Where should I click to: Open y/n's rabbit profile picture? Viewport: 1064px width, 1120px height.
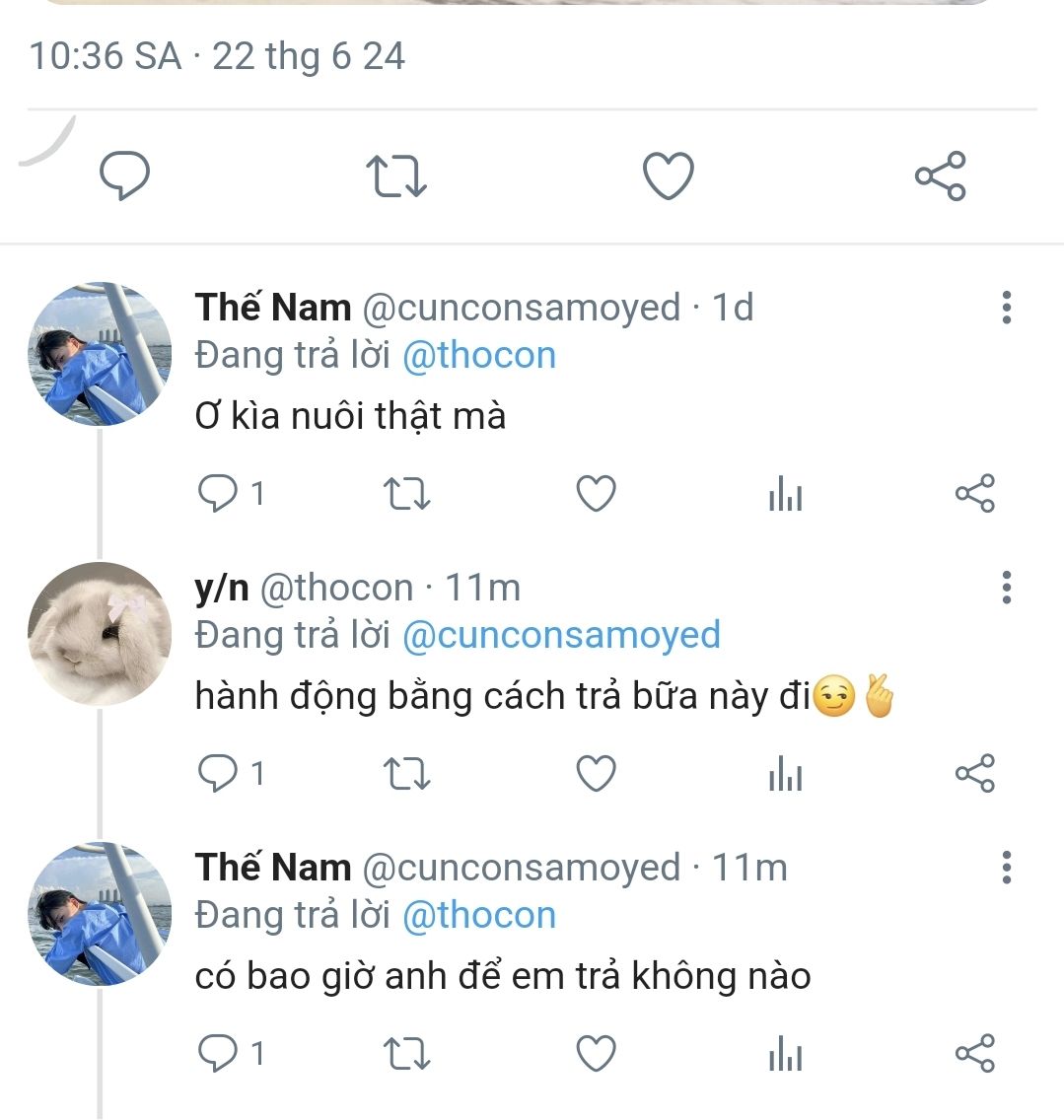pos(100,634)
